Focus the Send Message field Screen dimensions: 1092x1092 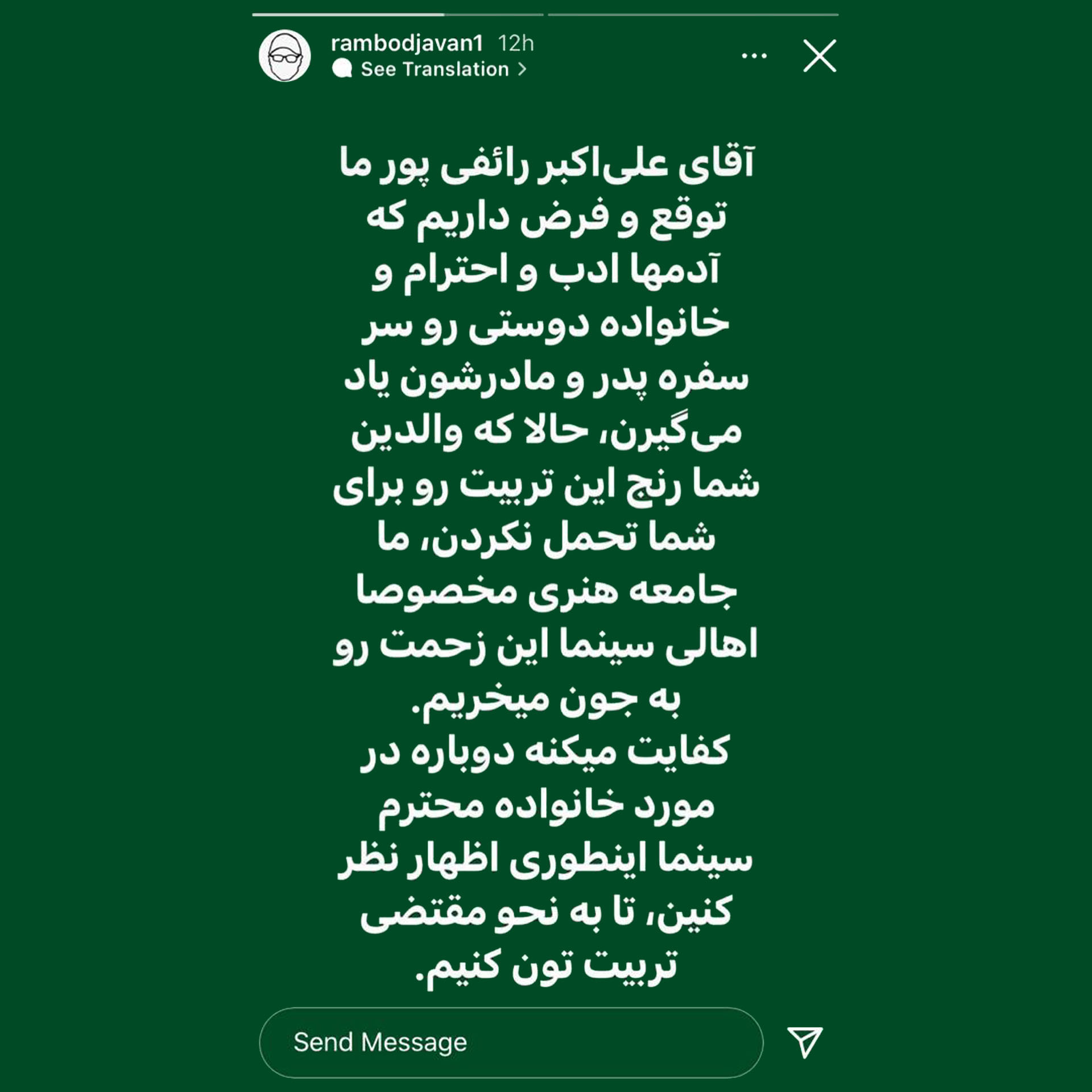click(510, 1043)
